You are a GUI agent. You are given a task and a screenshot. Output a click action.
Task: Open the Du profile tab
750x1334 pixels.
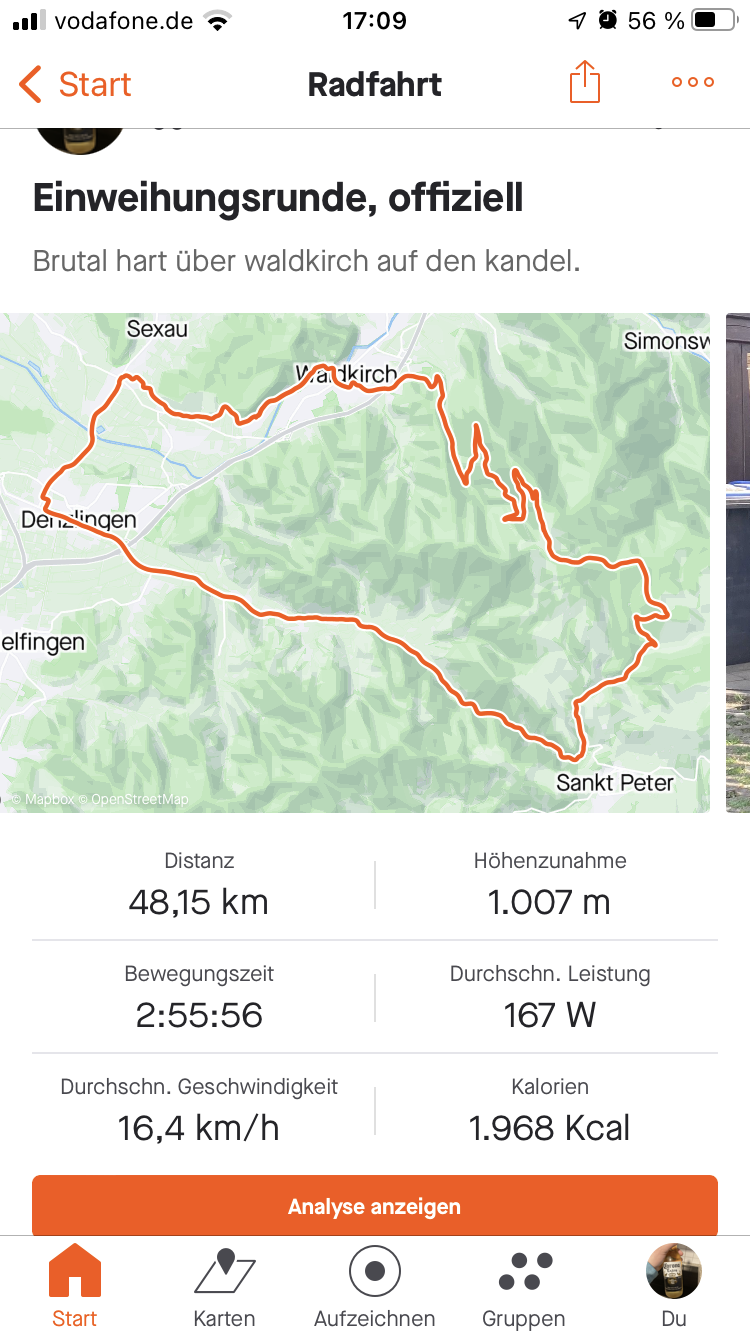[x=673, y=1285]
